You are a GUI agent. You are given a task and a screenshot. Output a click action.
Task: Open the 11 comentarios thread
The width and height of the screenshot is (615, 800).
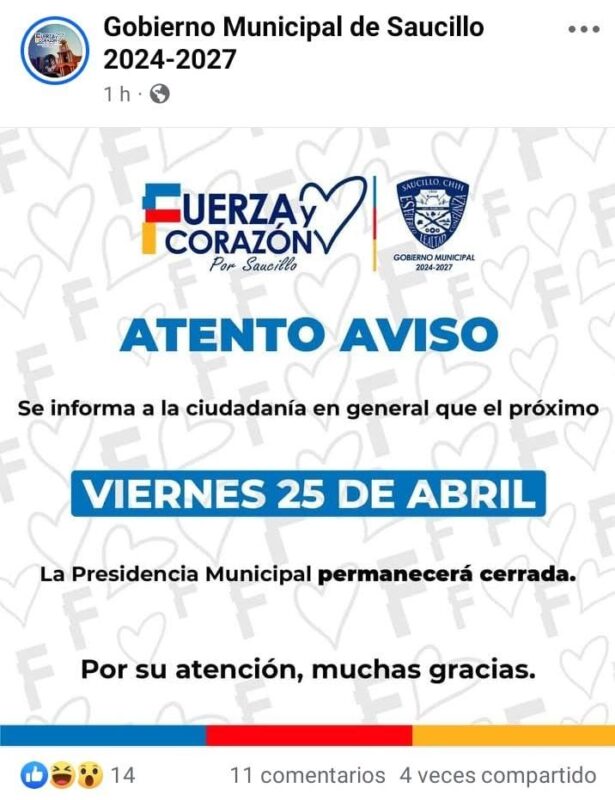(307, 775)
